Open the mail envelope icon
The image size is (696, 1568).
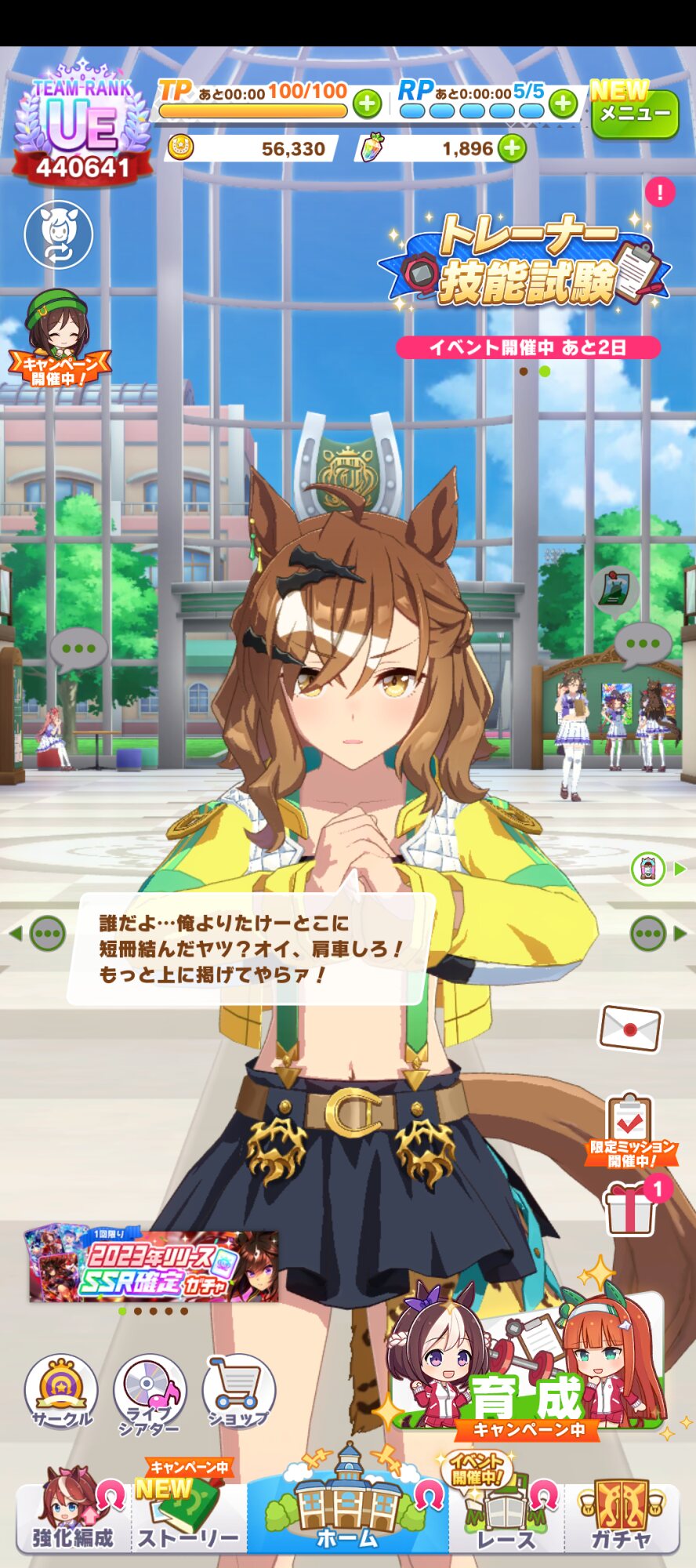click(x=629, y=1028)
